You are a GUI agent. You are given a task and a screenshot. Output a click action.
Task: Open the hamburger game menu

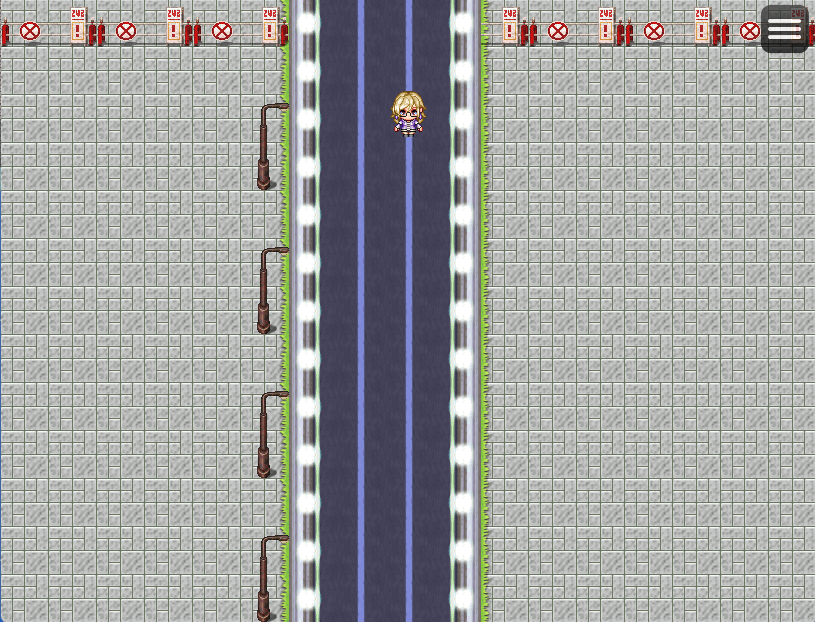784,29
